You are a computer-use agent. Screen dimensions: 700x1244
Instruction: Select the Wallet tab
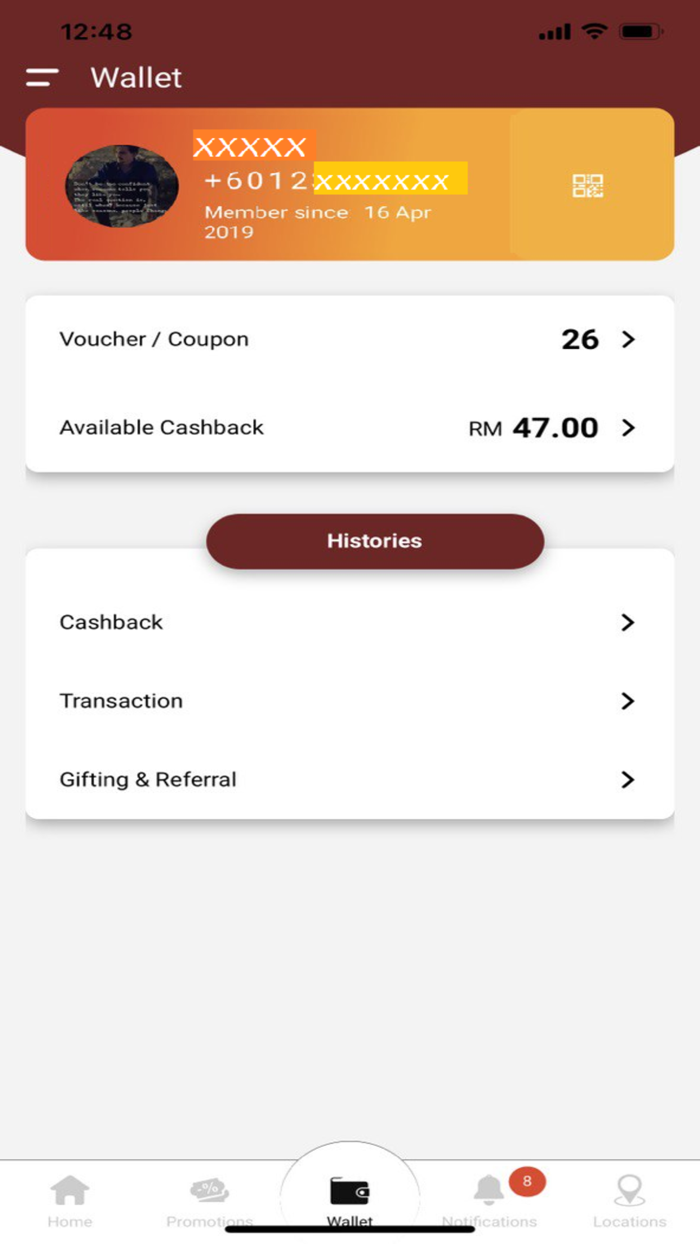349,1199
